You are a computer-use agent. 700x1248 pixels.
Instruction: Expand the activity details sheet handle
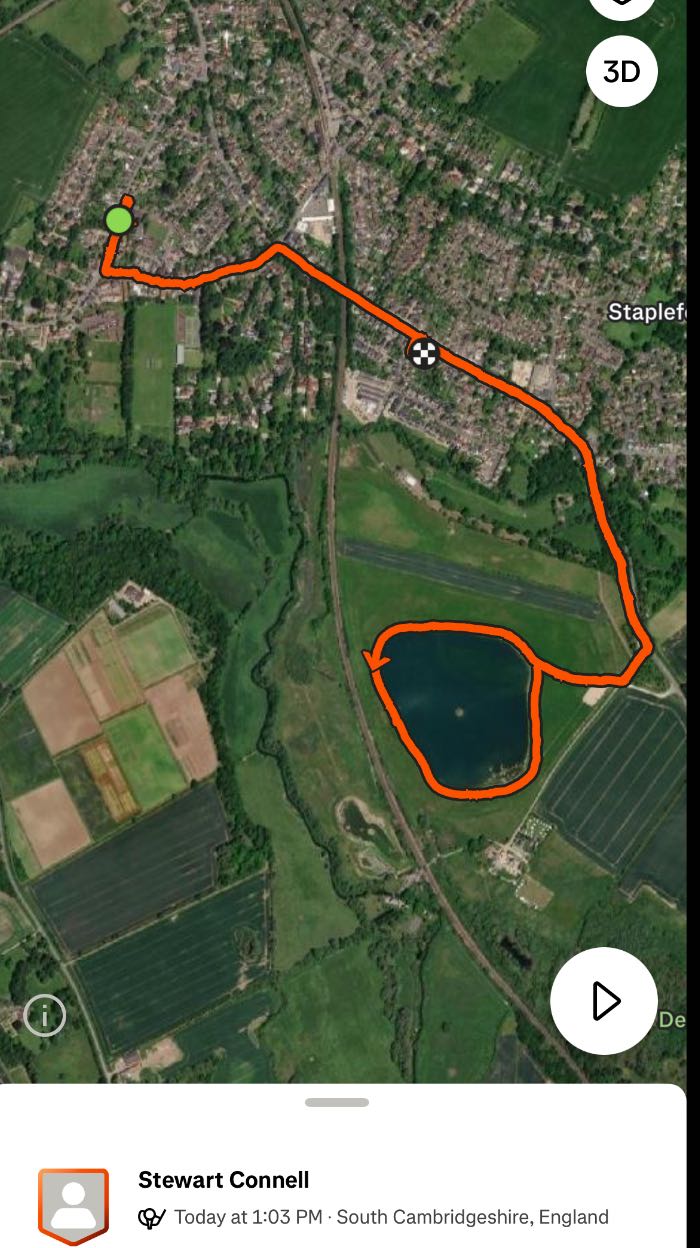click(337, 1102)
